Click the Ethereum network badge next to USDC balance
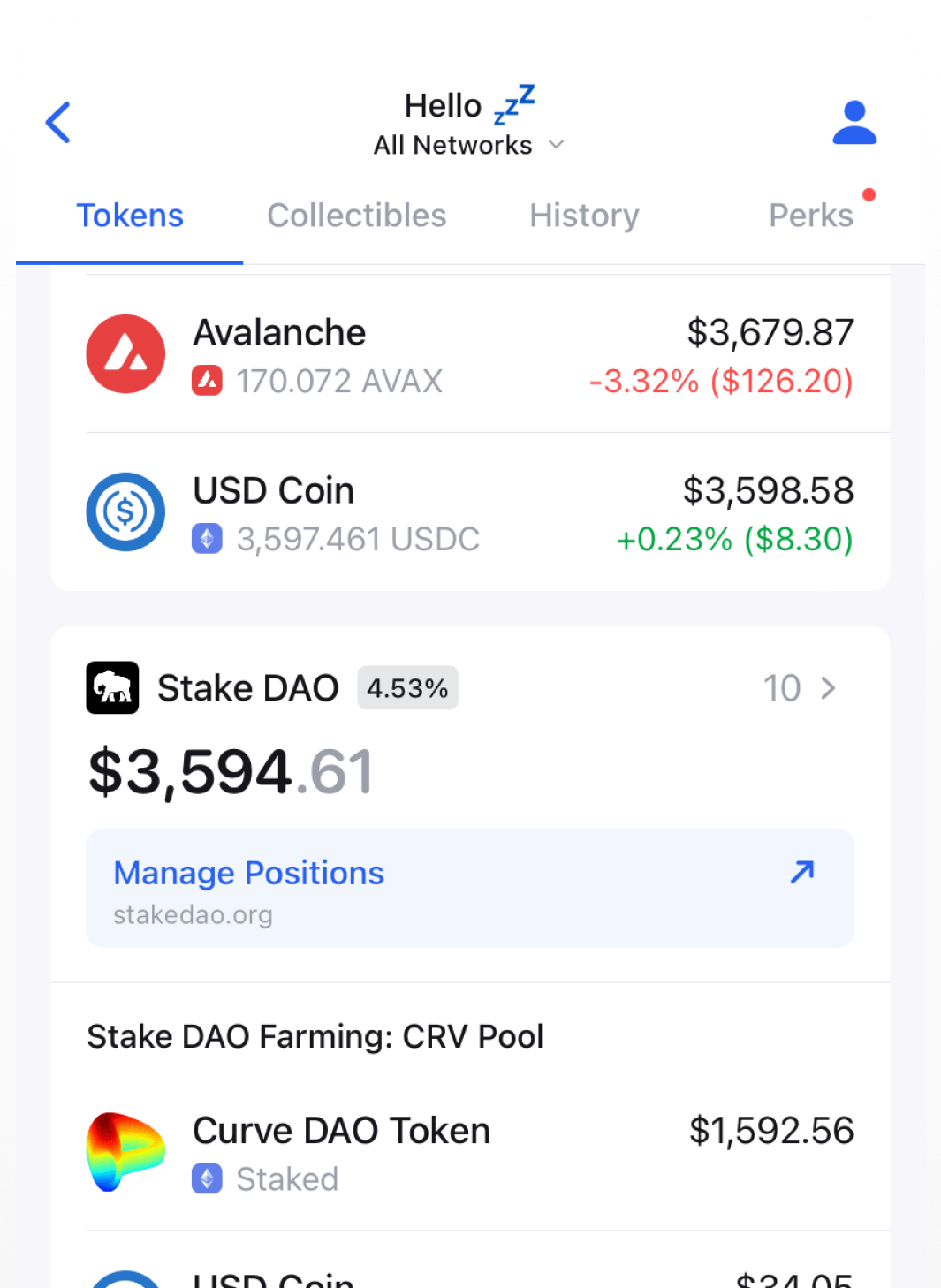 click(x=207, y=538)
